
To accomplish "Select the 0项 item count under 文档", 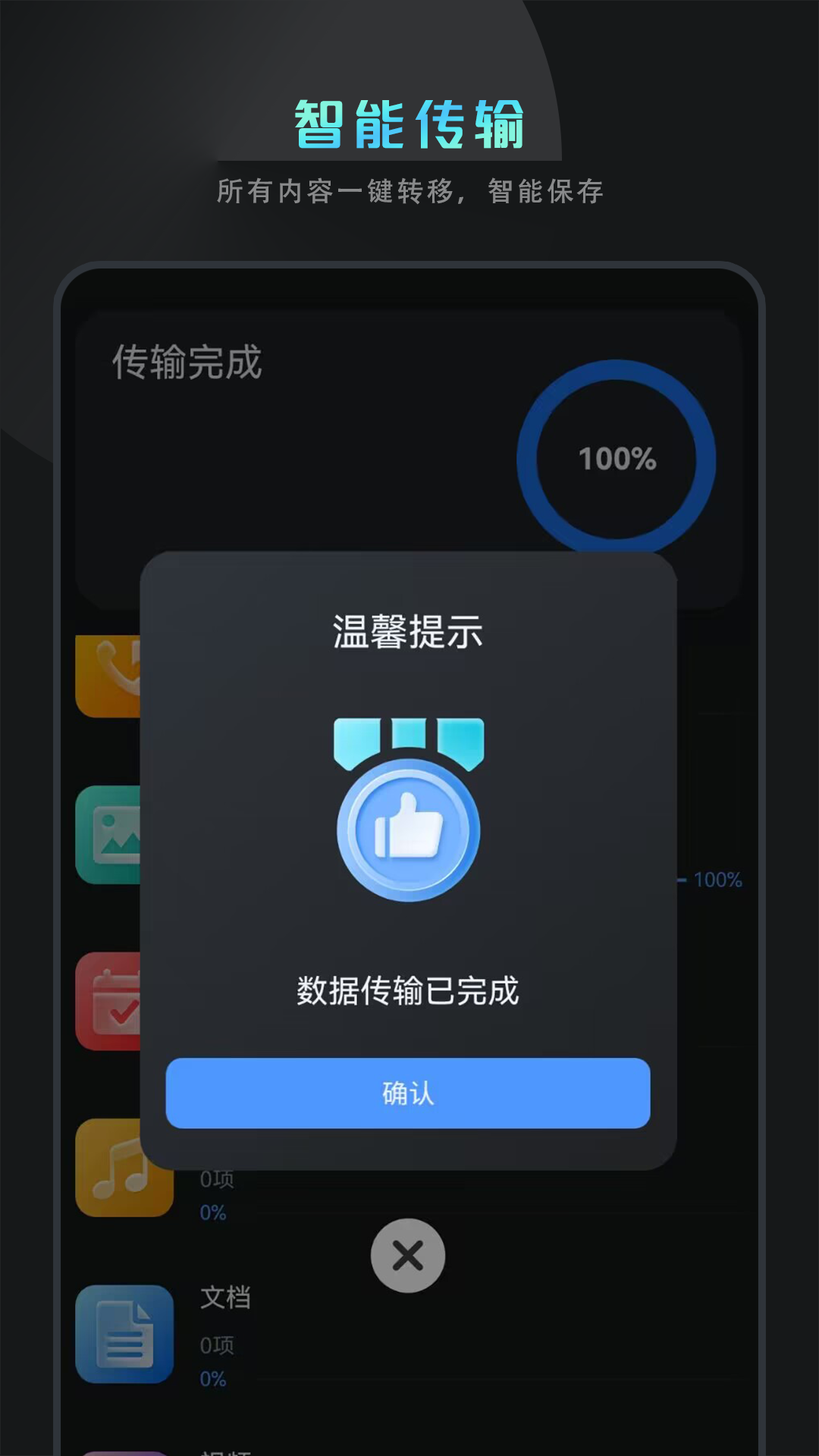I will click(x=217, y=1347).
